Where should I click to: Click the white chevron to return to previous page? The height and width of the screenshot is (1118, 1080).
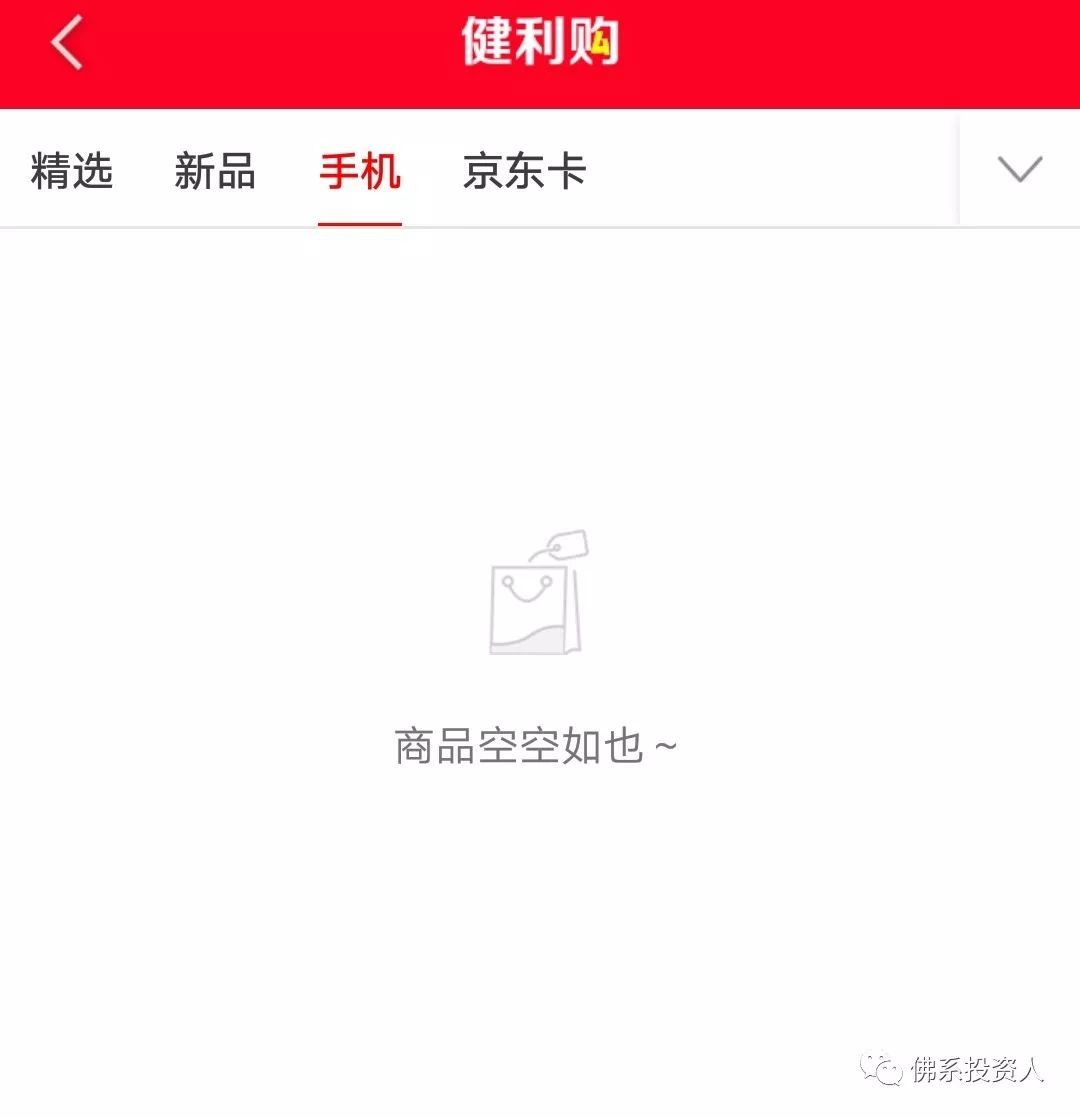coord(64,45)
